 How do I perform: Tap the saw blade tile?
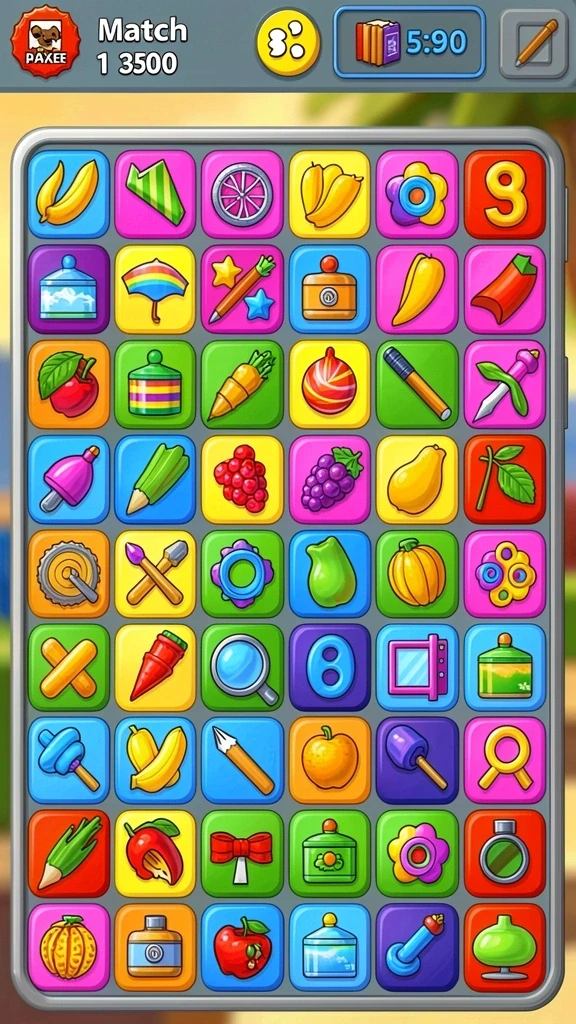69,573
